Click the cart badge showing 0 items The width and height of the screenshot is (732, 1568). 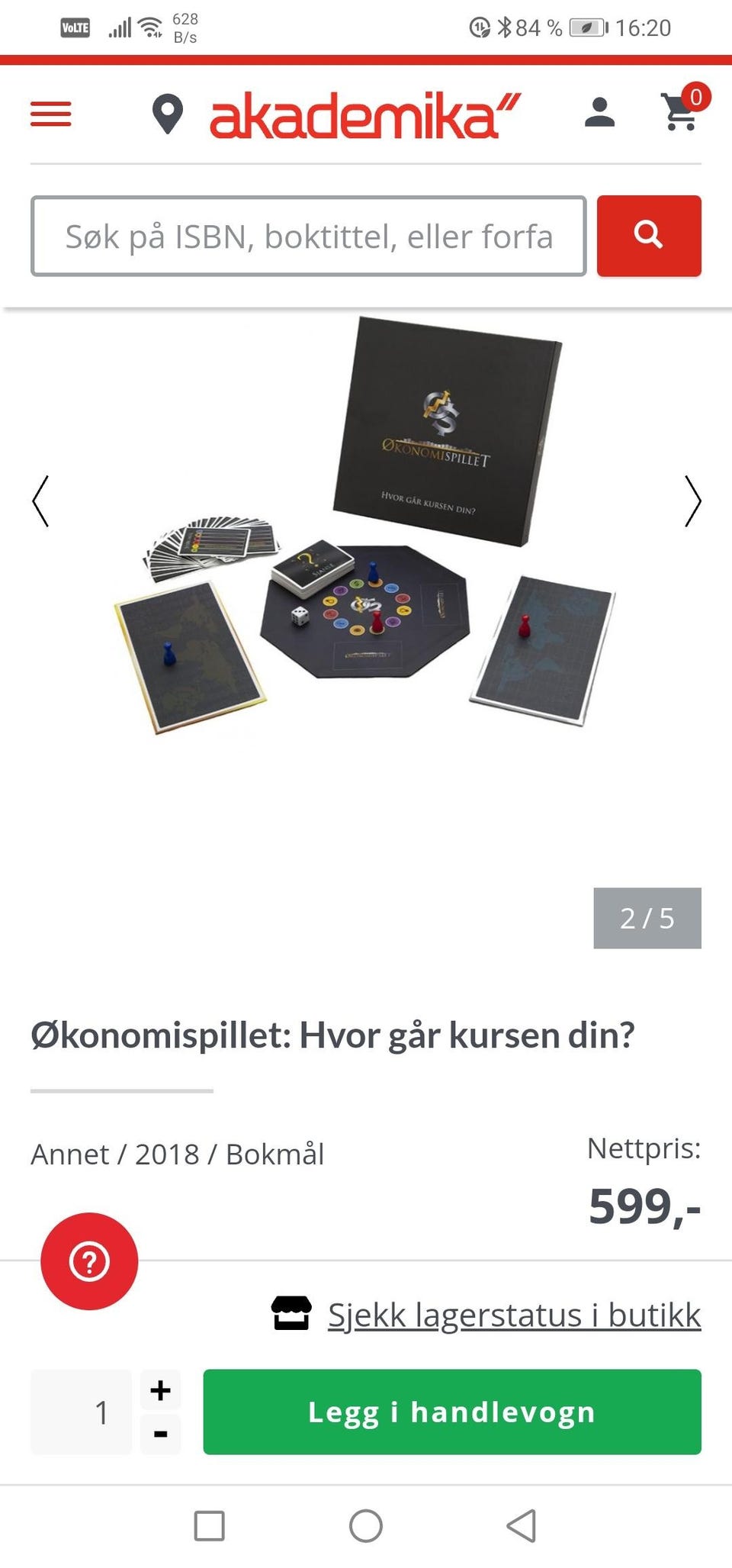[x=695, y=96]
